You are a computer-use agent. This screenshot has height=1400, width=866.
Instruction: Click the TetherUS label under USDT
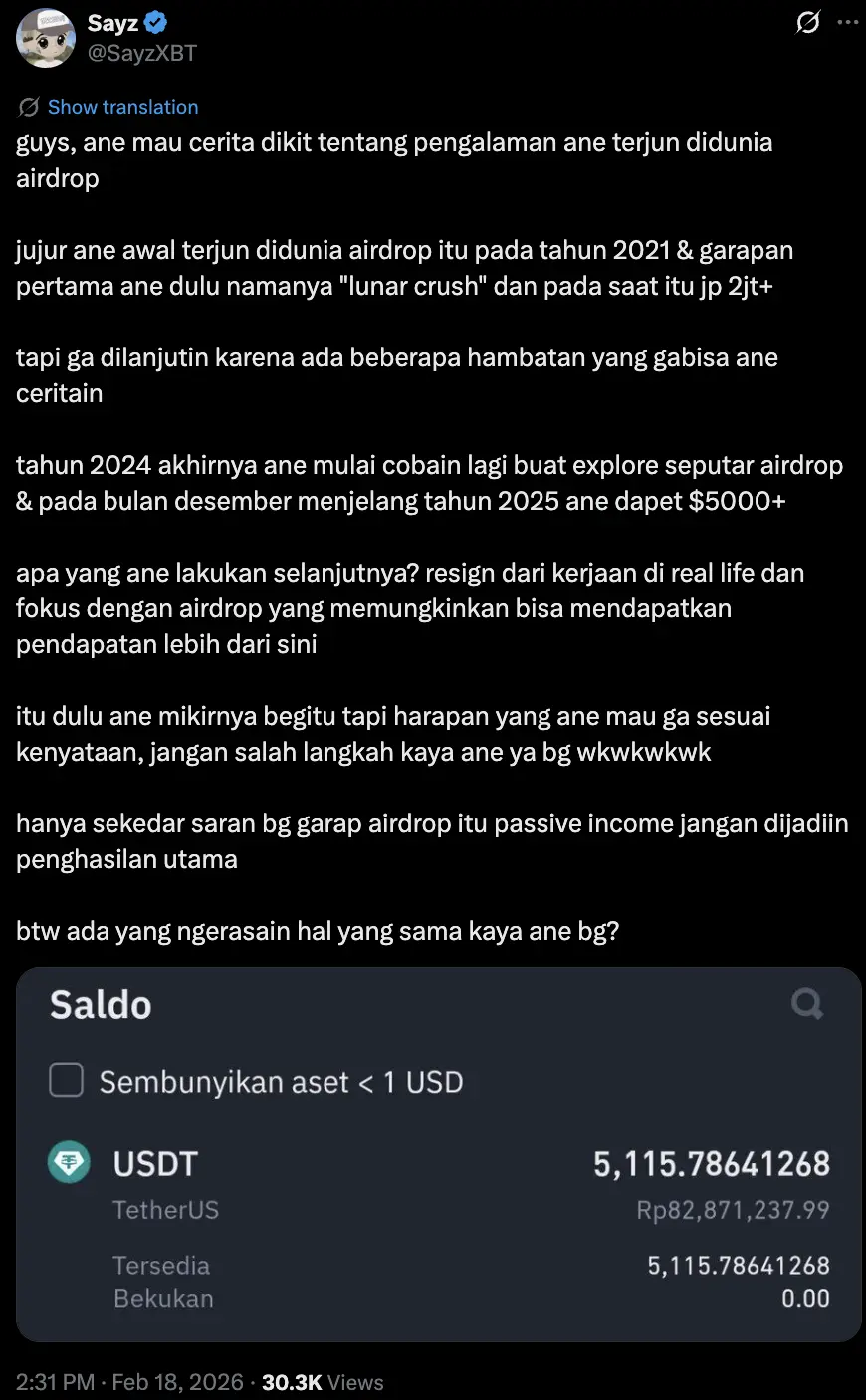click(165, 1209)
